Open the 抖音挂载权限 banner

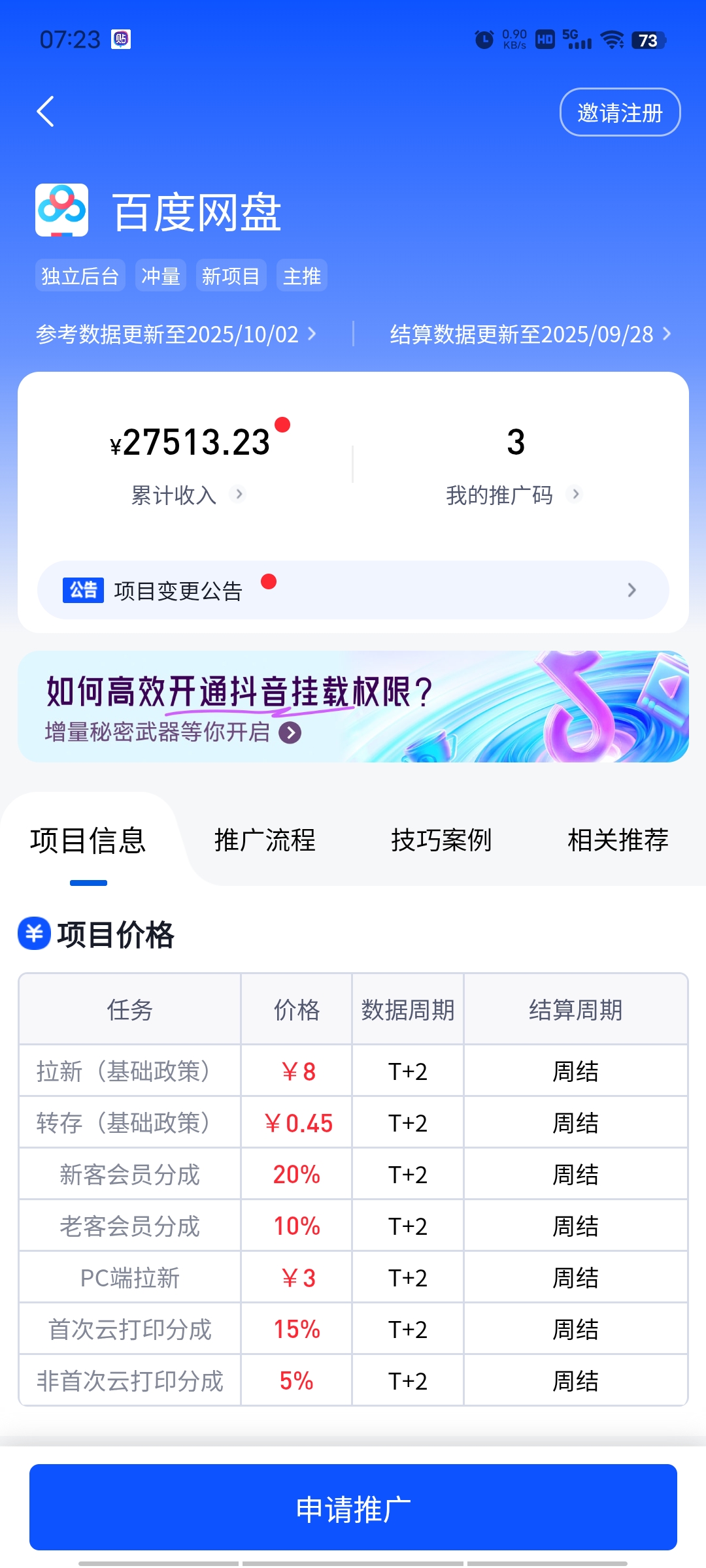(353, 706)
